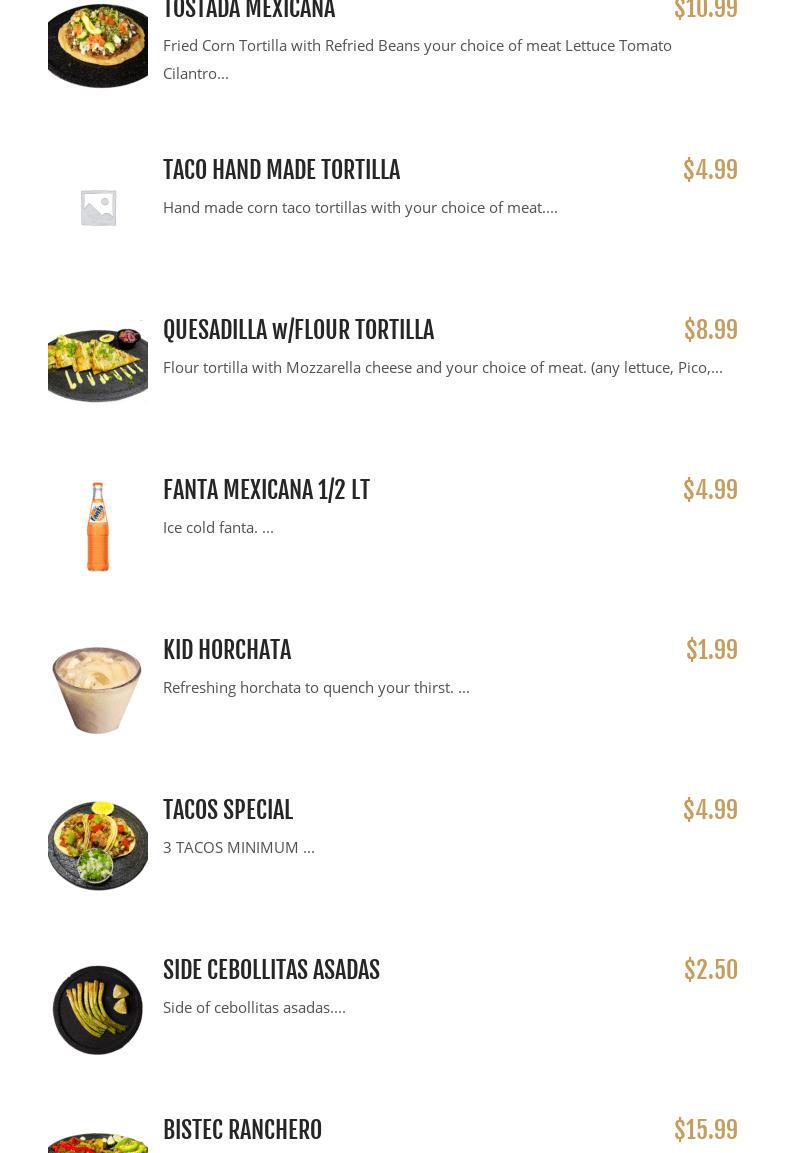Open the Tacos Special item
Screen dimensions: 785x1153
(x=228, y=810)
